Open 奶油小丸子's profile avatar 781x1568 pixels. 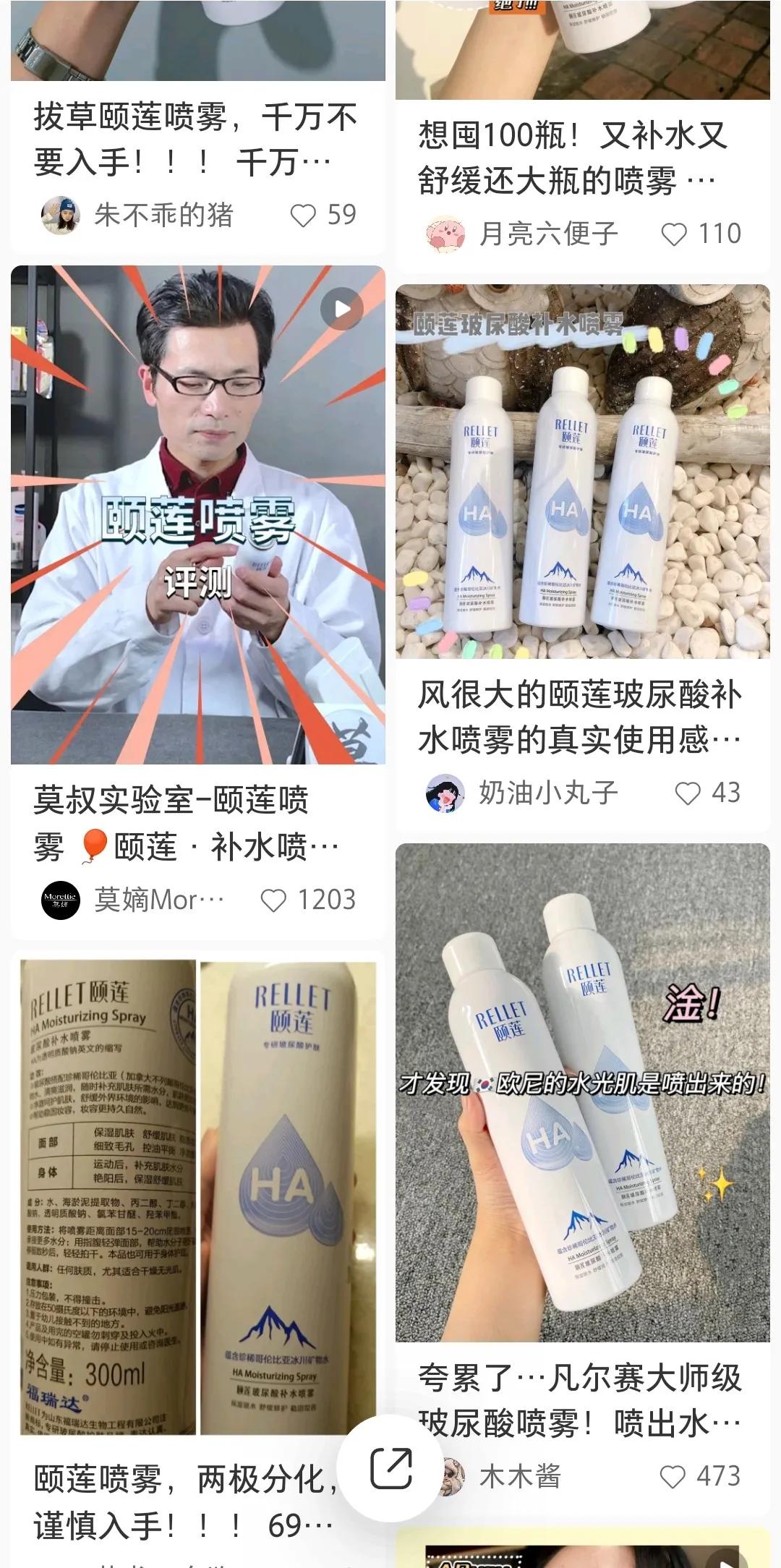tap(444, 793)
